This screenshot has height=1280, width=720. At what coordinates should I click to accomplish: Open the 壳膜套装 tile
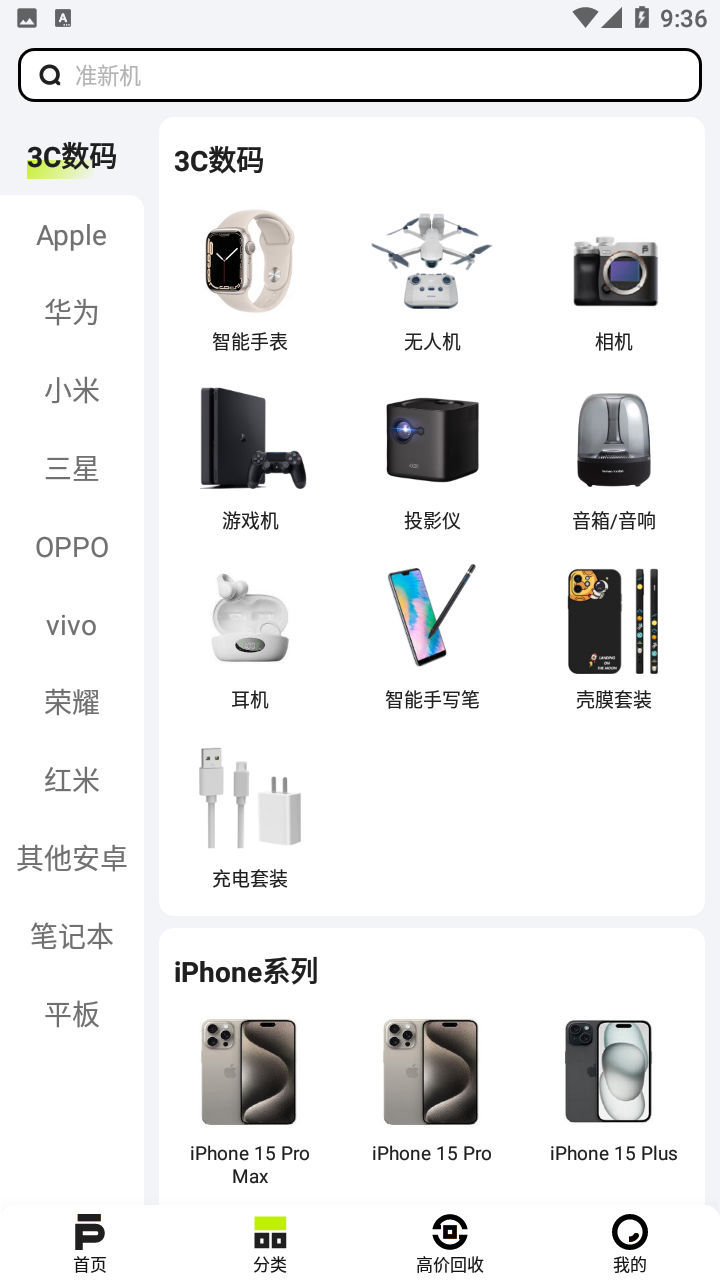click(614, 638)
